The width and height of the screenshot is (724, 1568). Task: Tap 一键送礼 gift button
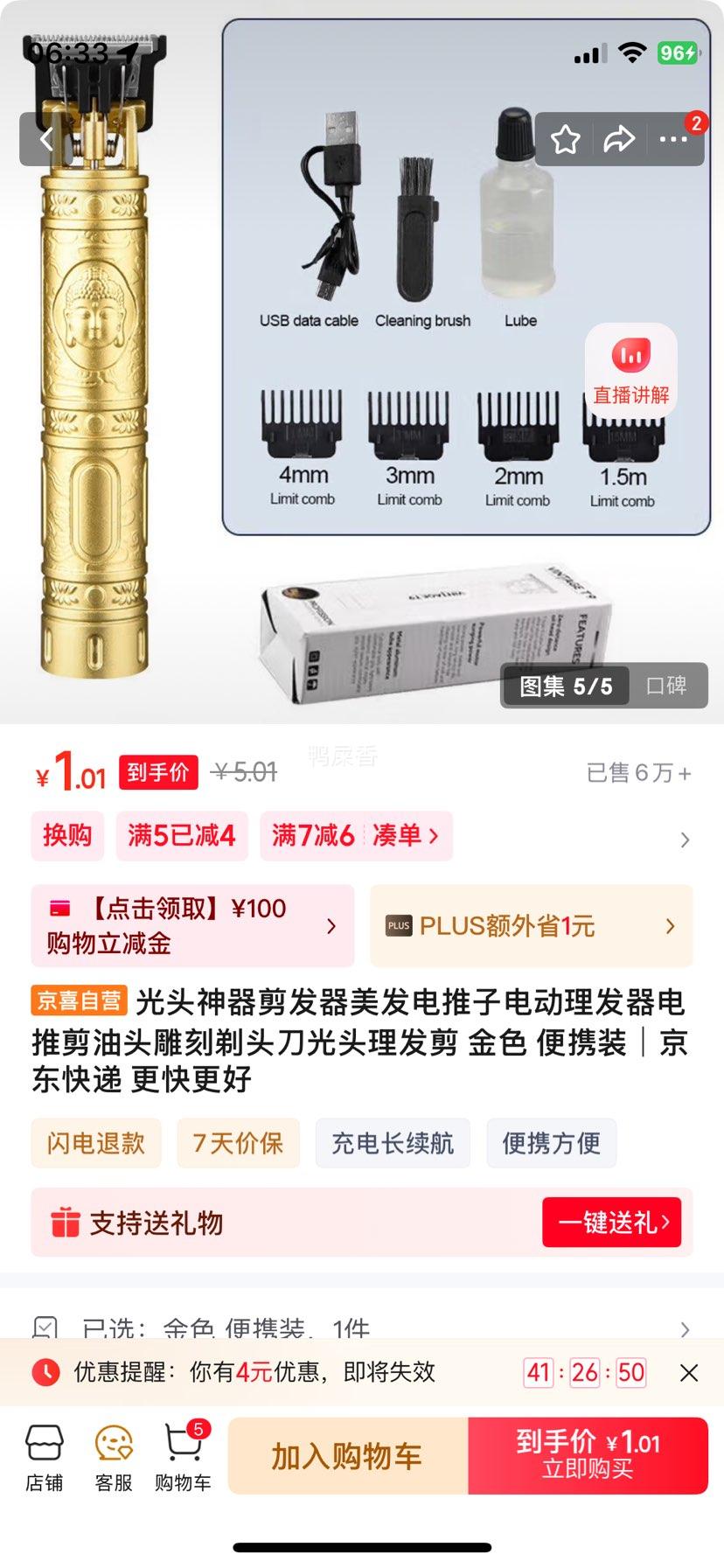(x=612, y=1223)
